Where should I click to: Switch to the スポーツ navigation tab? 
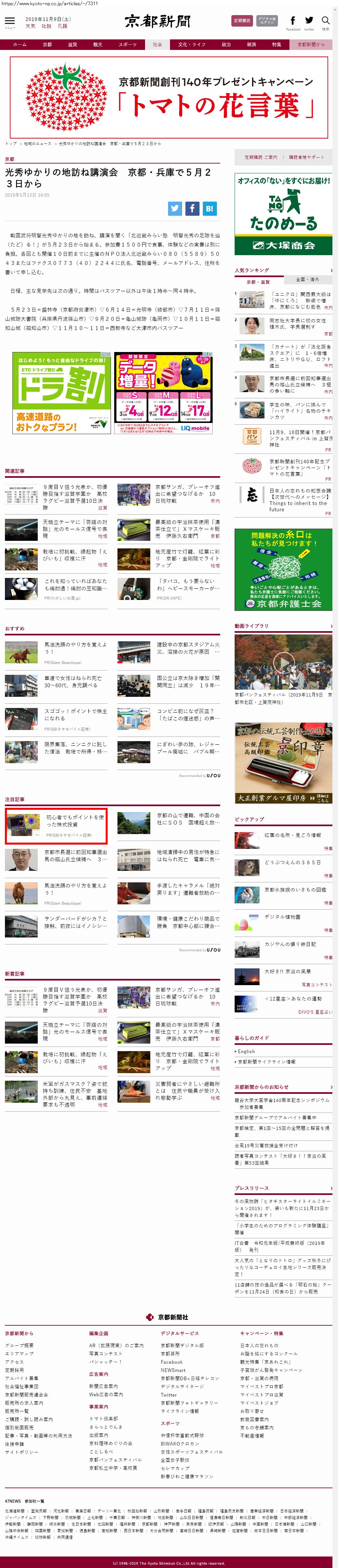[x=127, y=44]
